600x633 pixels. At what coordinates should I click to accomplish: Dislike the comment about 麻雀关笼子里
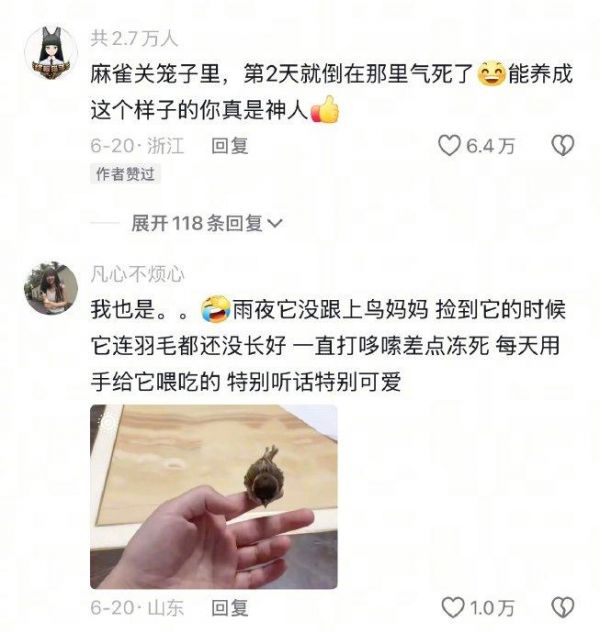coord(563,146)
